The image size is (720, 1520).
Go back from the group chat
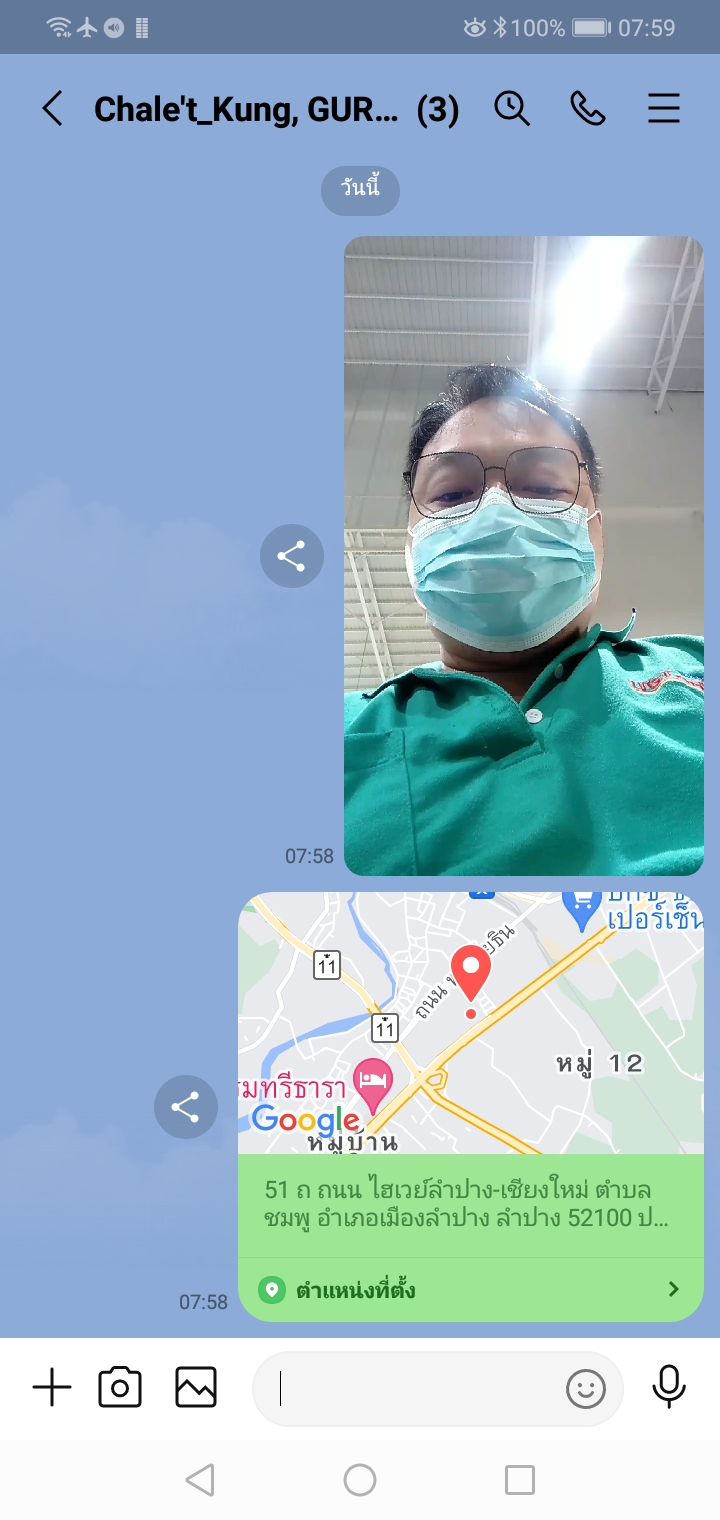[52, 108]
